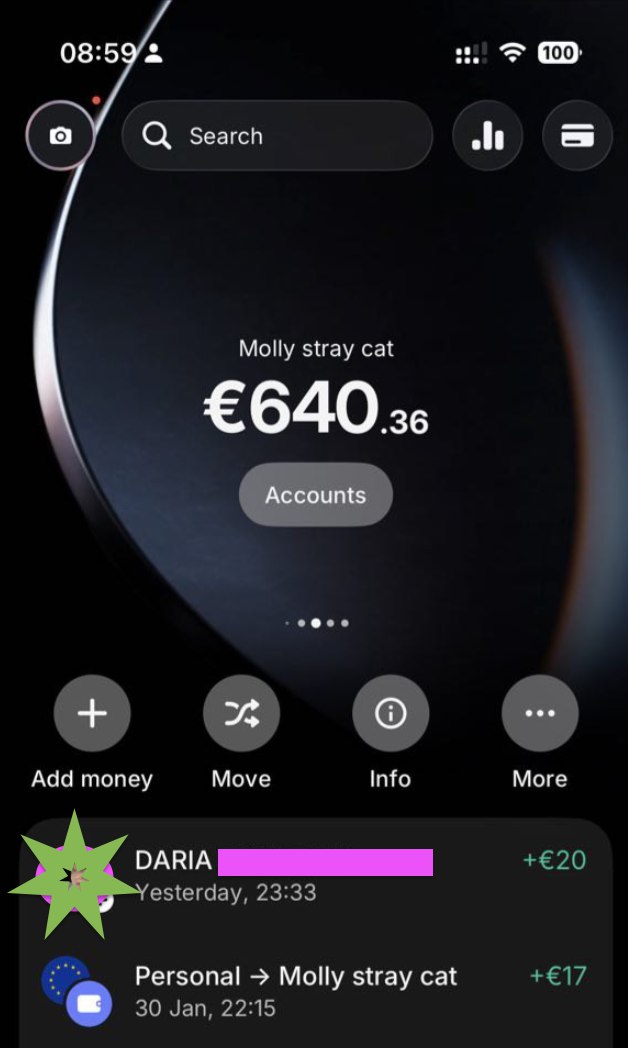Open the More options menu

[539, 714]
